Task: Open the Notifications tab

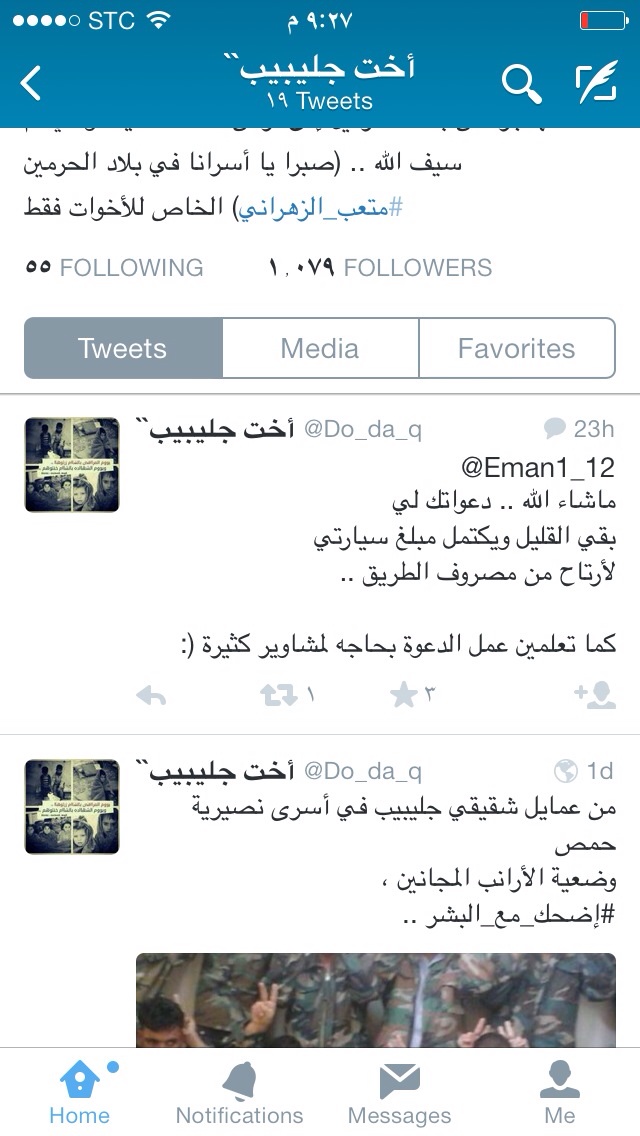Action: (239, 1093)
